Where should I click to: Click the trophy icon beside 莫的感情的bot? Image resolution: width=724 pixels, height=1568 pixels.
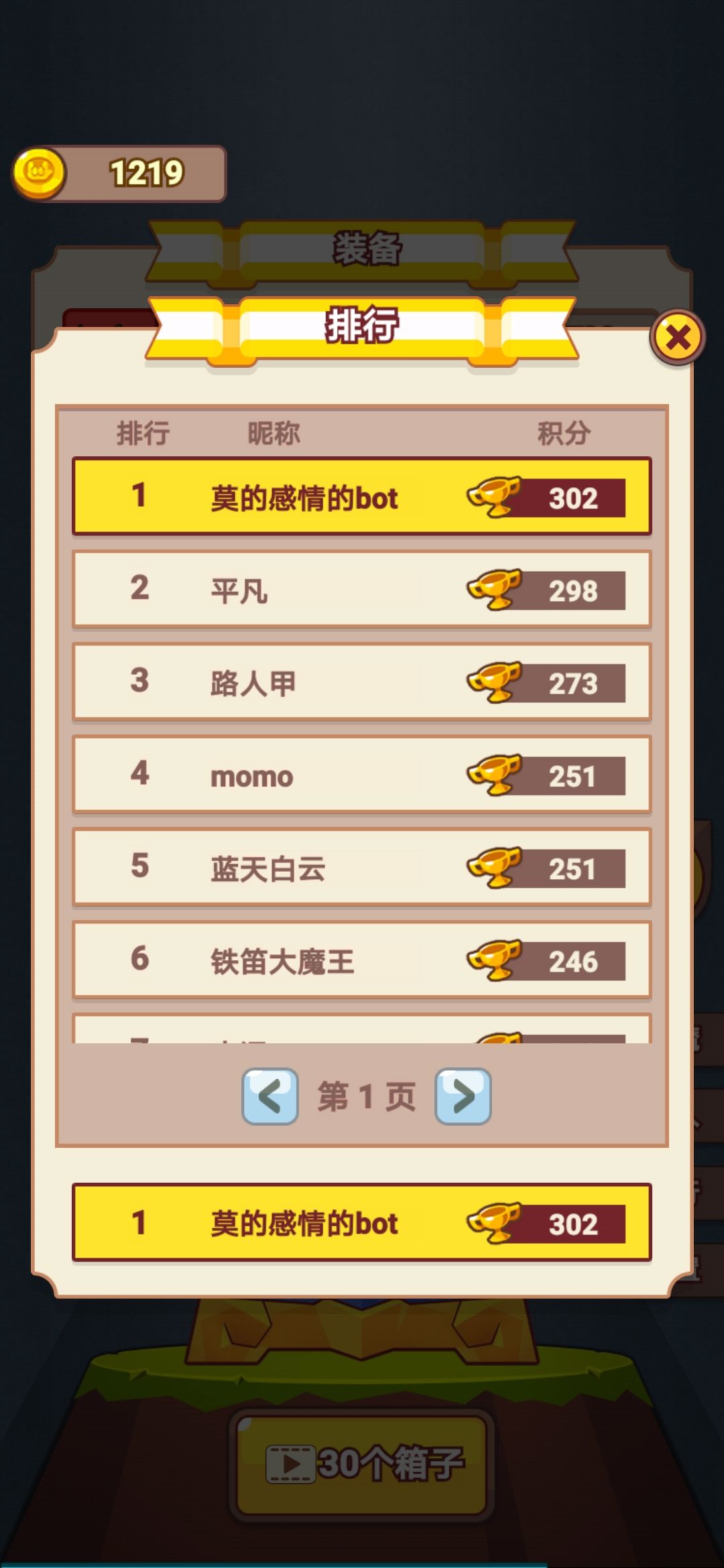494,497
